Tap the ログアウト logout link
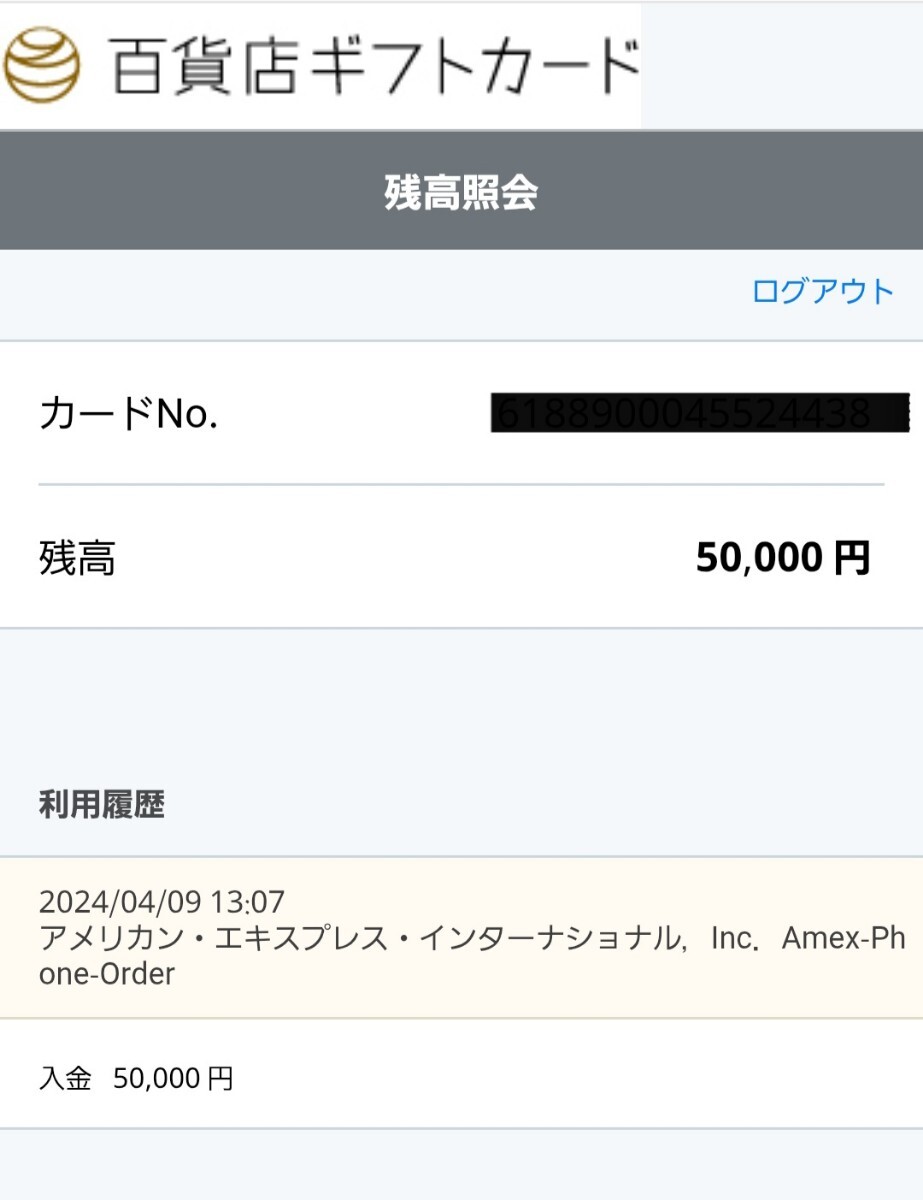The image size is (923, 1200). point(822,292)
